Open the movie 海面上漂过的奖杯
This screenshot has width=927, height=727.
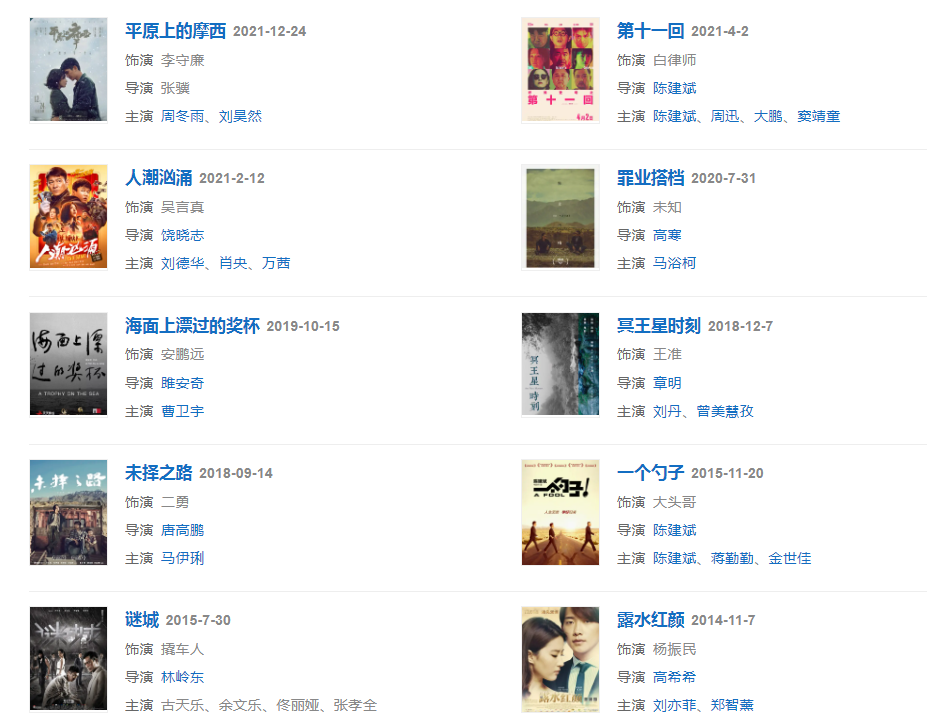point(192,326)
